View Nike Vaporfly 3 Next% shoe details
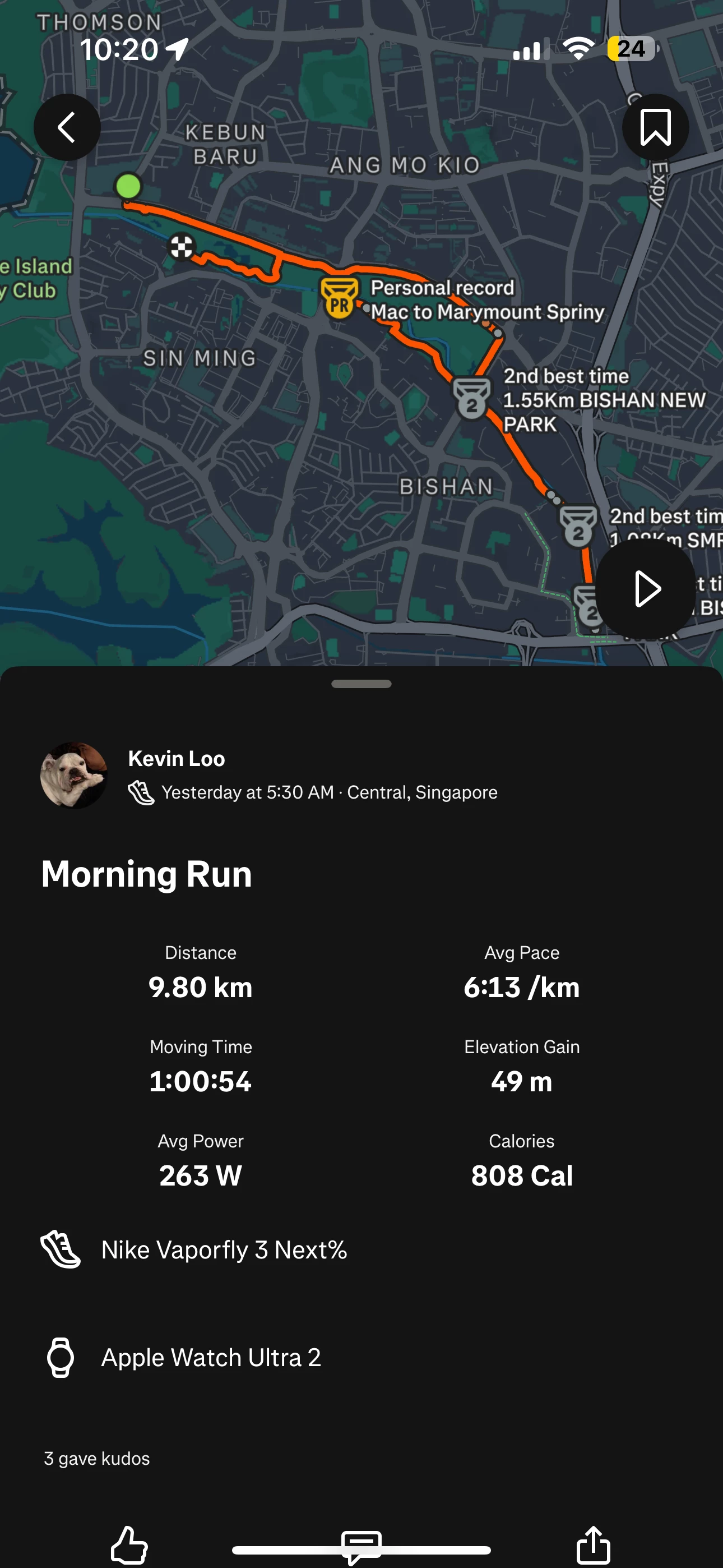This screenshot has width=723, height=1568. 224,1249
